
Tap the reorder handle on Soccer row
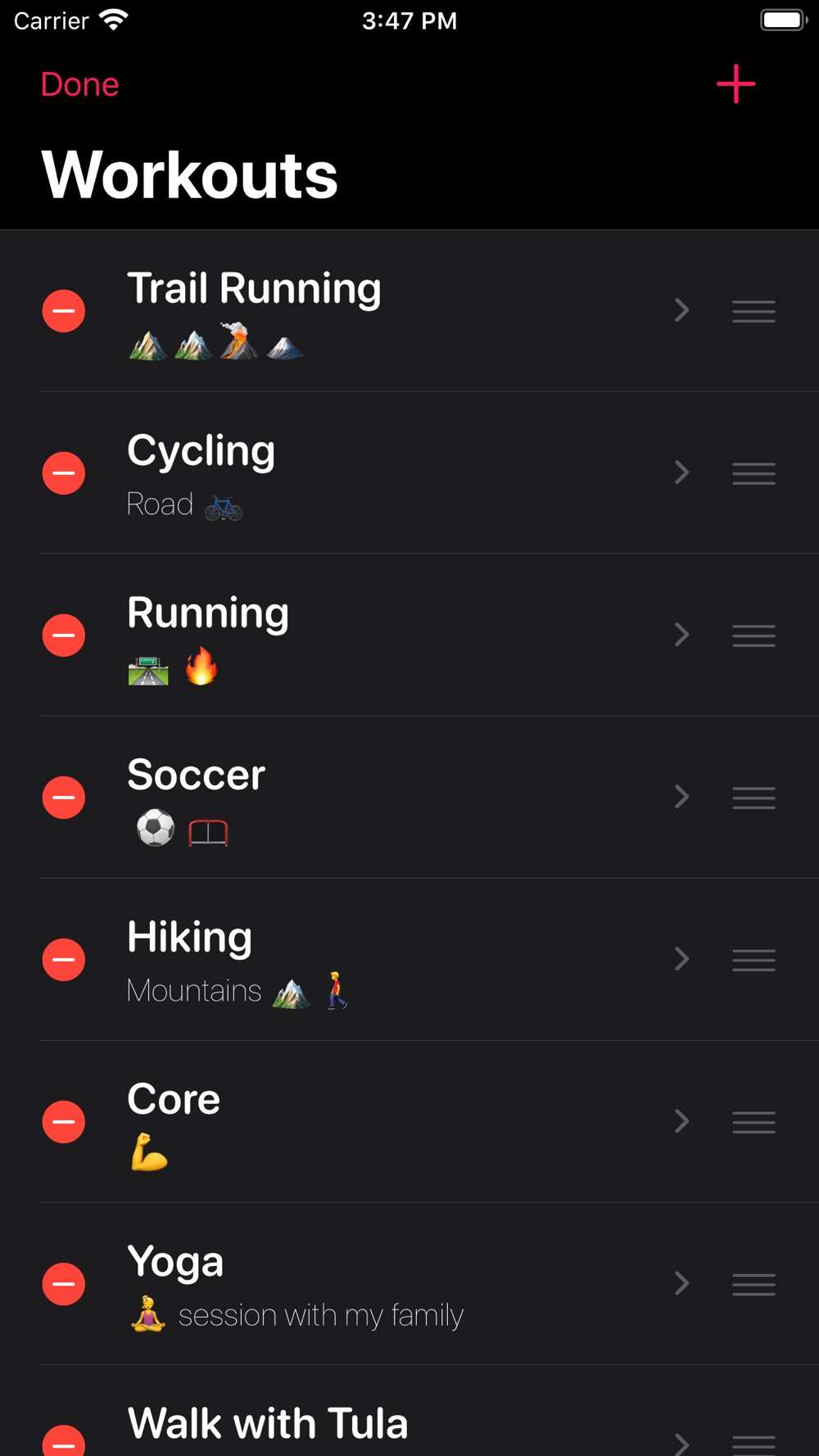(x=753, y=798)
